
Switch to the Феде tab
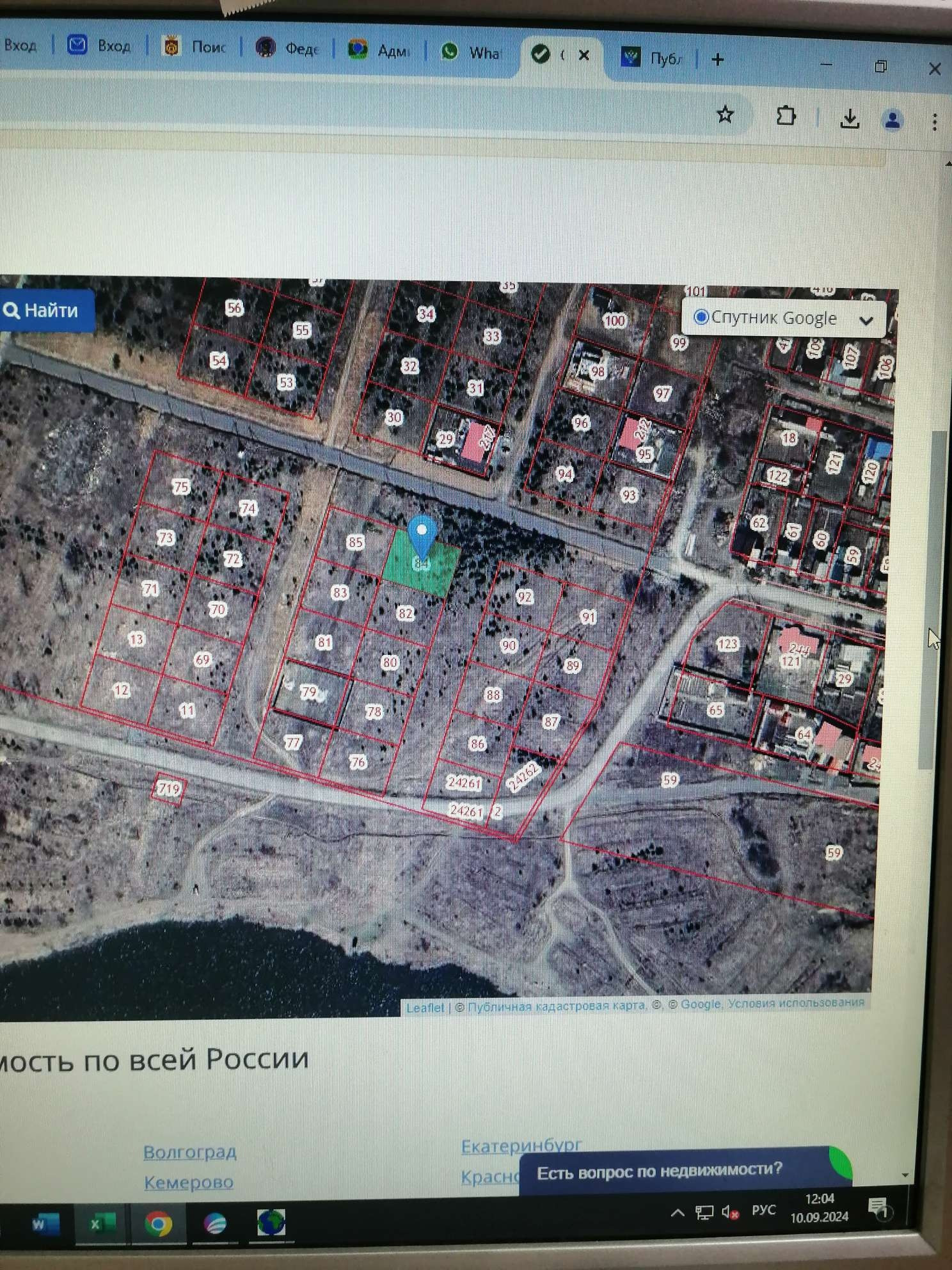coord(287,48)
